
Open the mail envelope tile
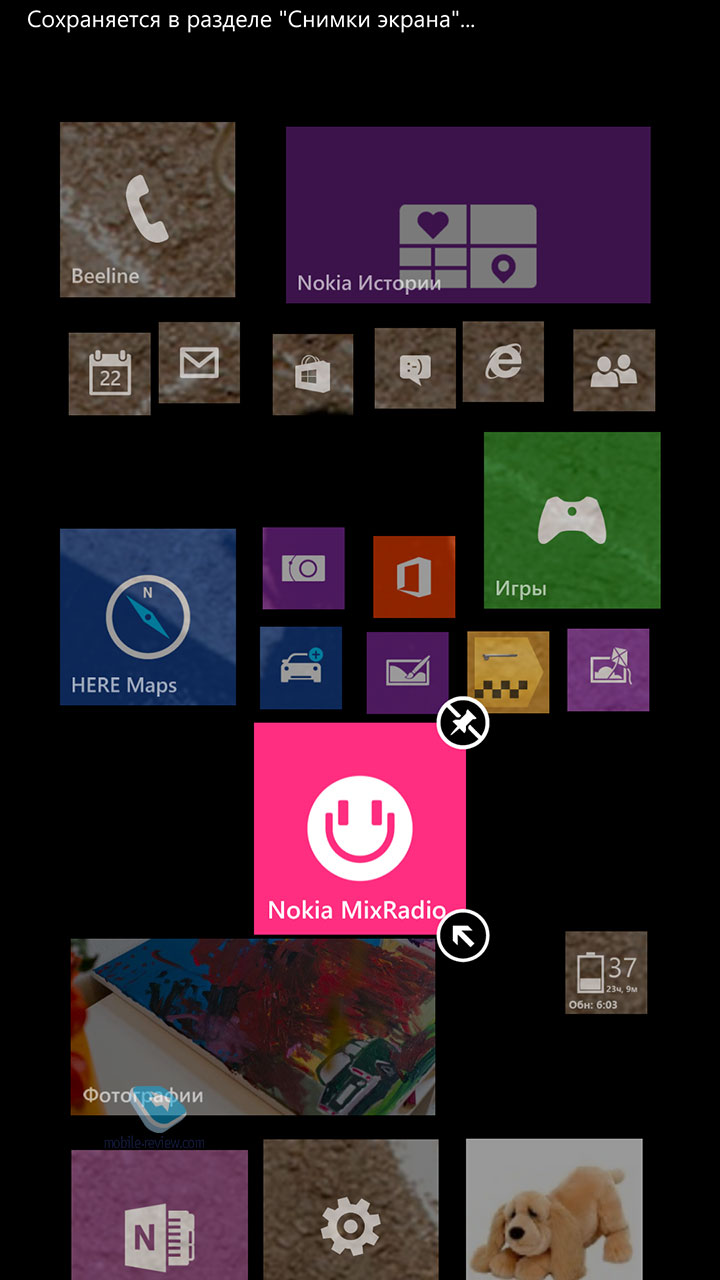pos(199,363)
